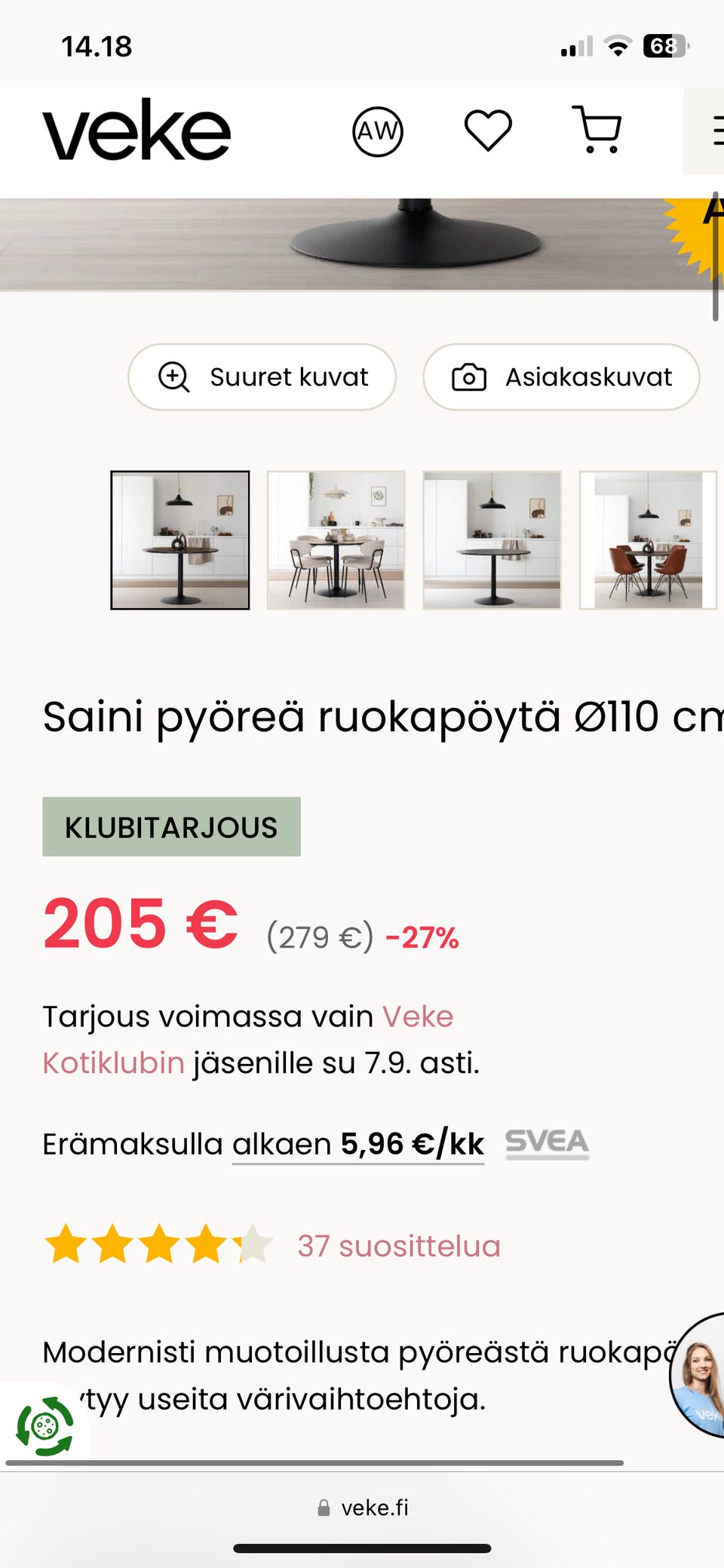Select the thumbnail with brown chairs
This screenshot has width=724, height=1568.
[646, 540]
